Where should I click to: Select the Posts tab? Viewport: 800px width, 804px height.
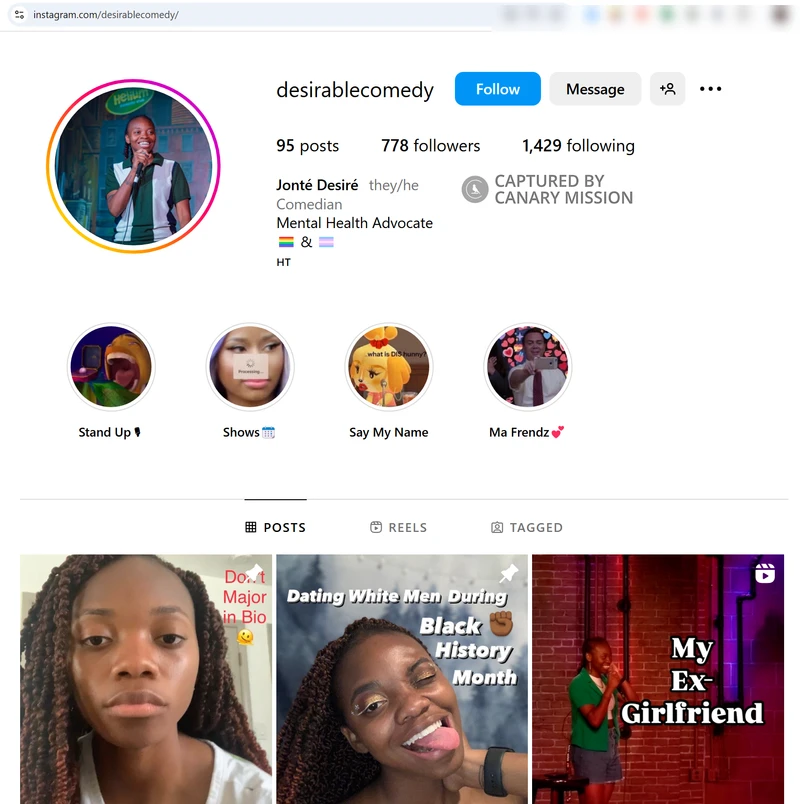tap(275, 527)
